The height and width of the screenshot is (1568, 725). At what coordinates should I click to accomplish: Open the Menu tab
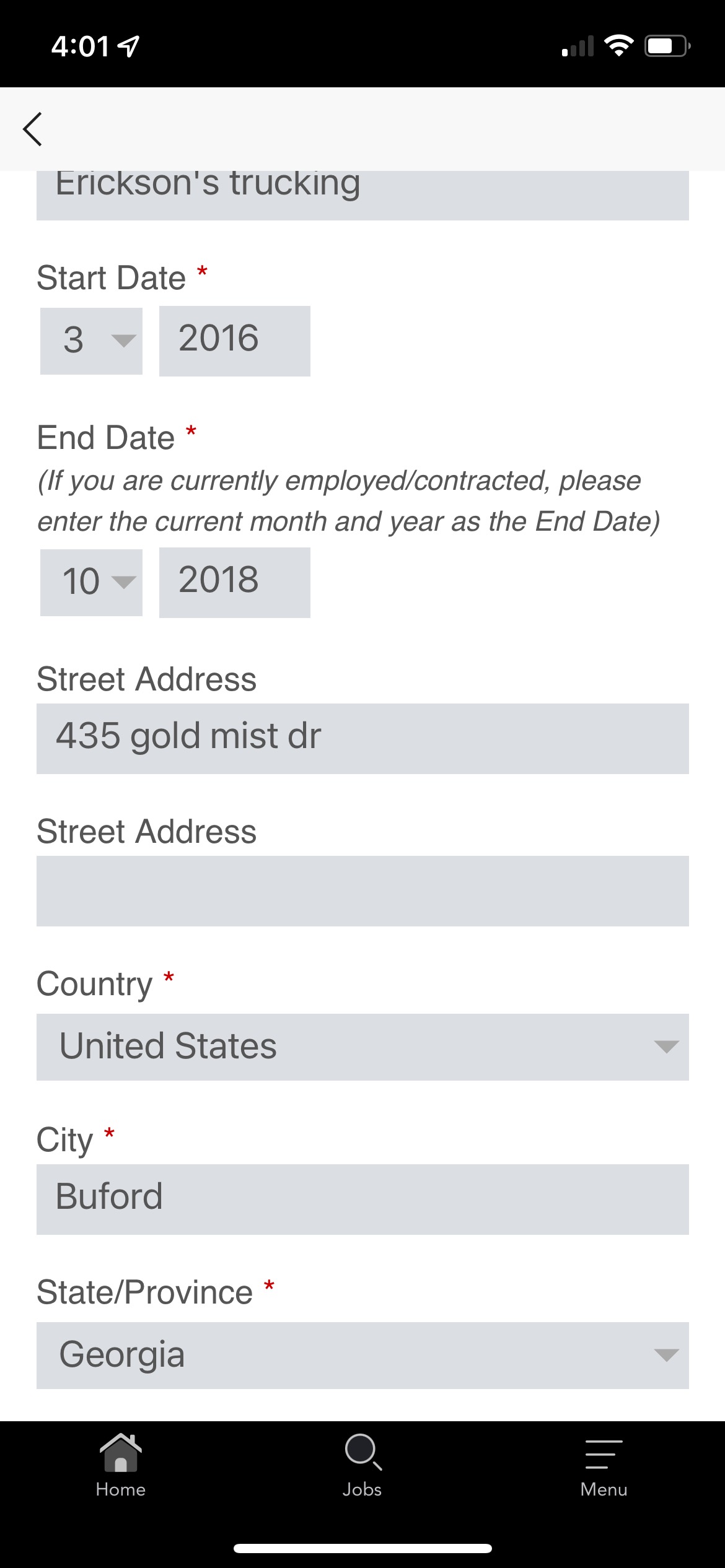(604, 1465)
